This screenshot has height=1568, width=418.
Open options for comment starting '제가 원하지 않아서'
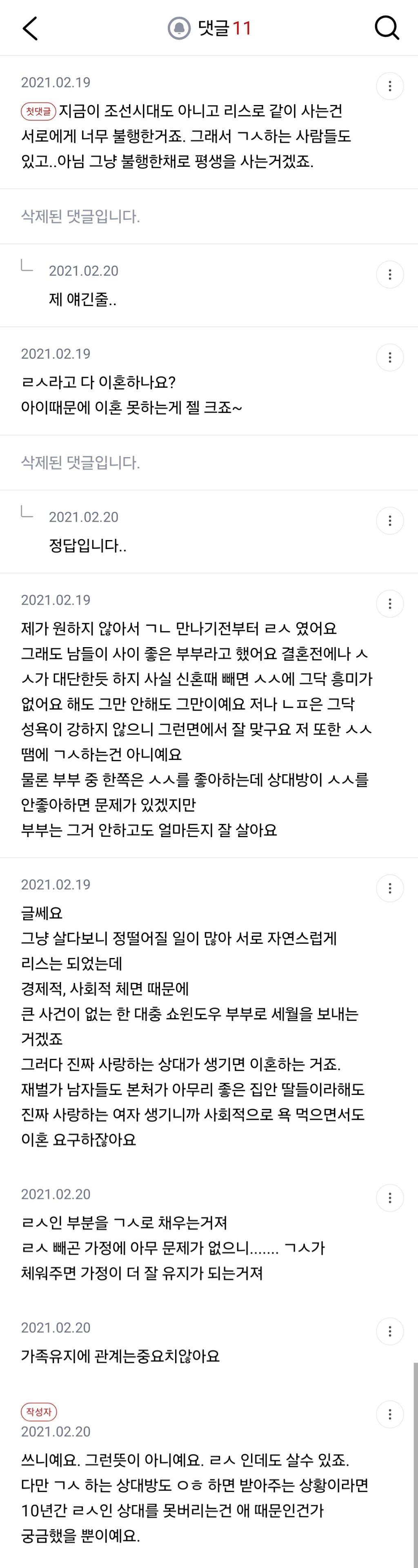(390, 604)
